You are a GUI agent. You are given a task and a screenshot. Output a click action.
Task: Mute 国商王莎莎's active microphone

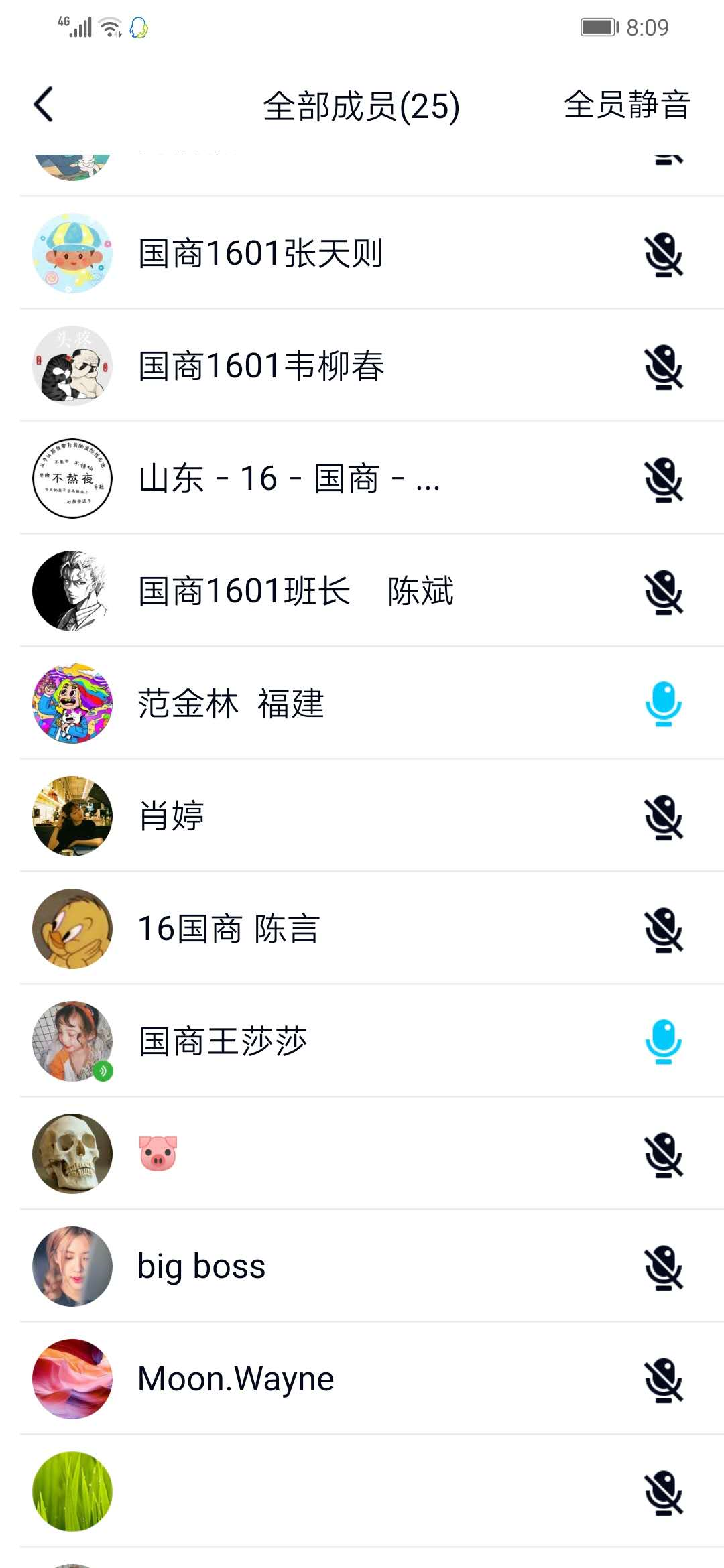(x=663, y=1042)
